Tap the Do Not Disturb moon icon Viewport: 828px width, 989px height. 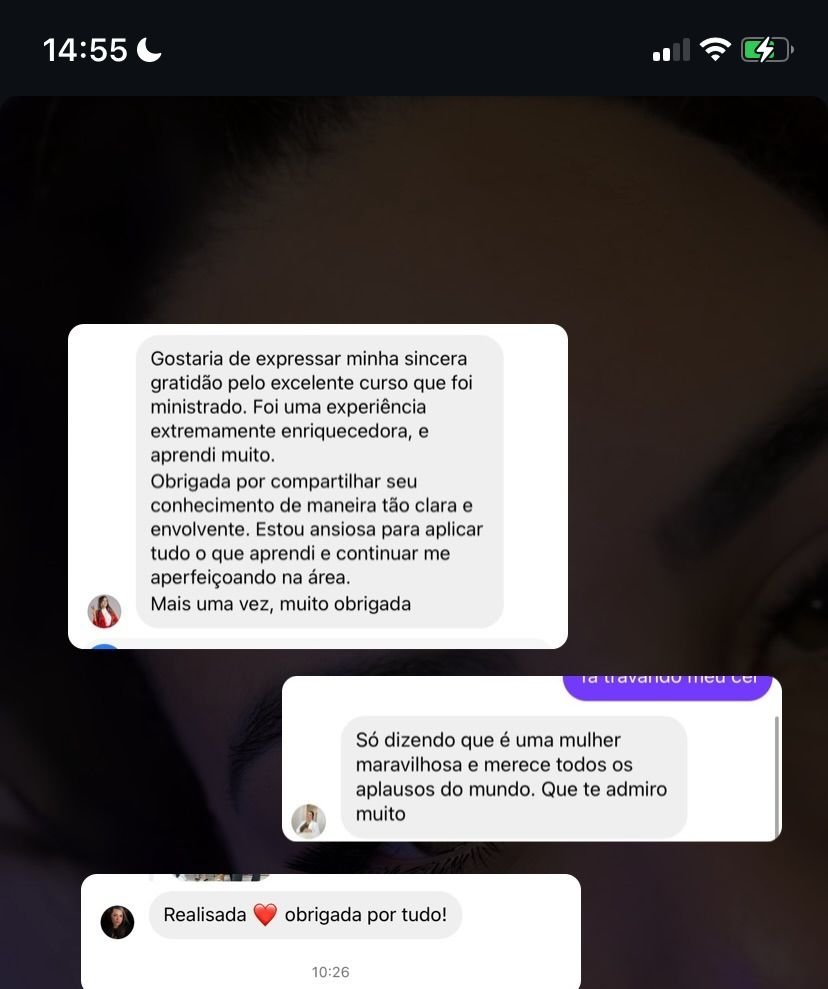pyautogui.click(x=146, y=47)
